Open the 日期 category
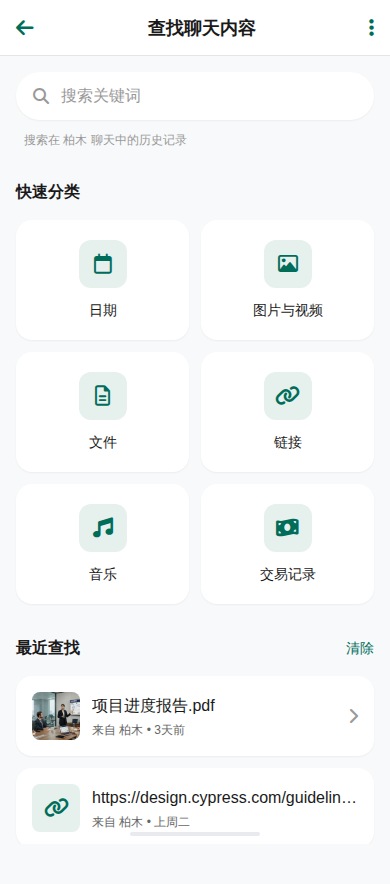Image resolution: width=390 pixels, height=884 pixels. 103,280
